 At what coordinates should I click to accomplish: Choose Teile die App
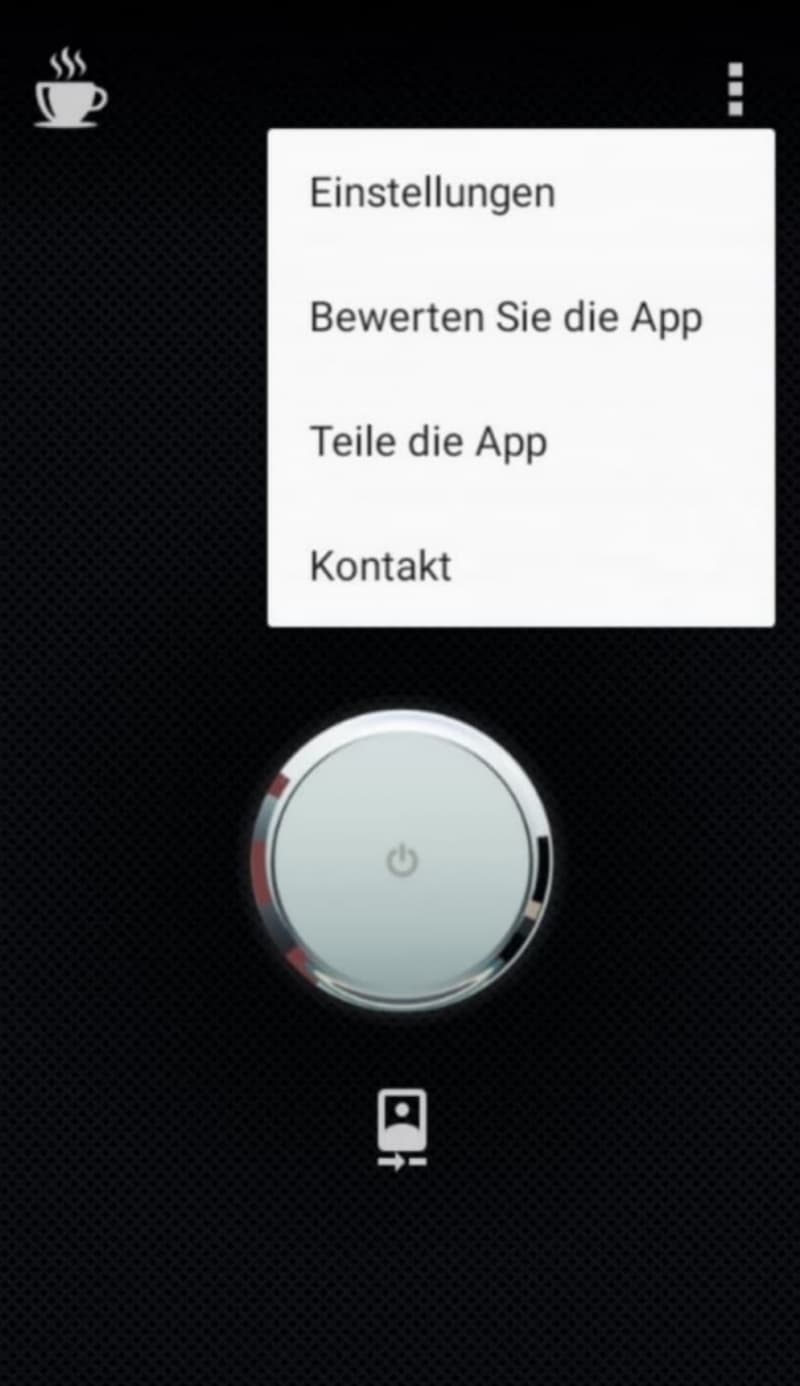tap(521, 441)
